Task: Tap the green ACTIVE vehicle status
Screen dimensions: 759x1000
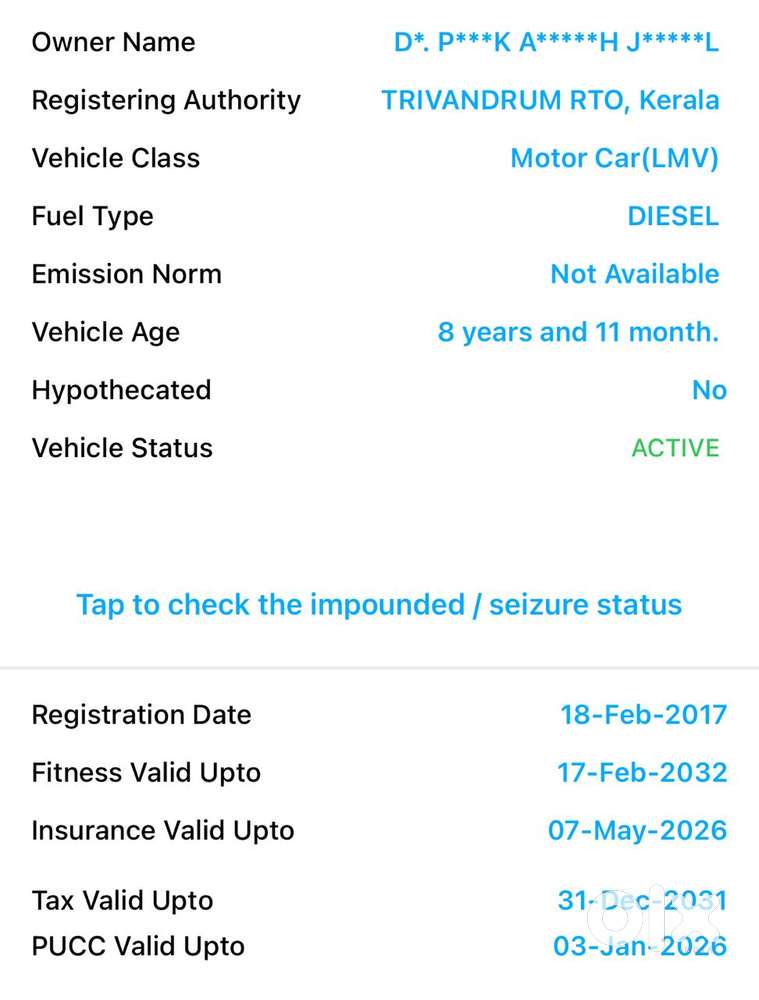Action: click(675, 448)
